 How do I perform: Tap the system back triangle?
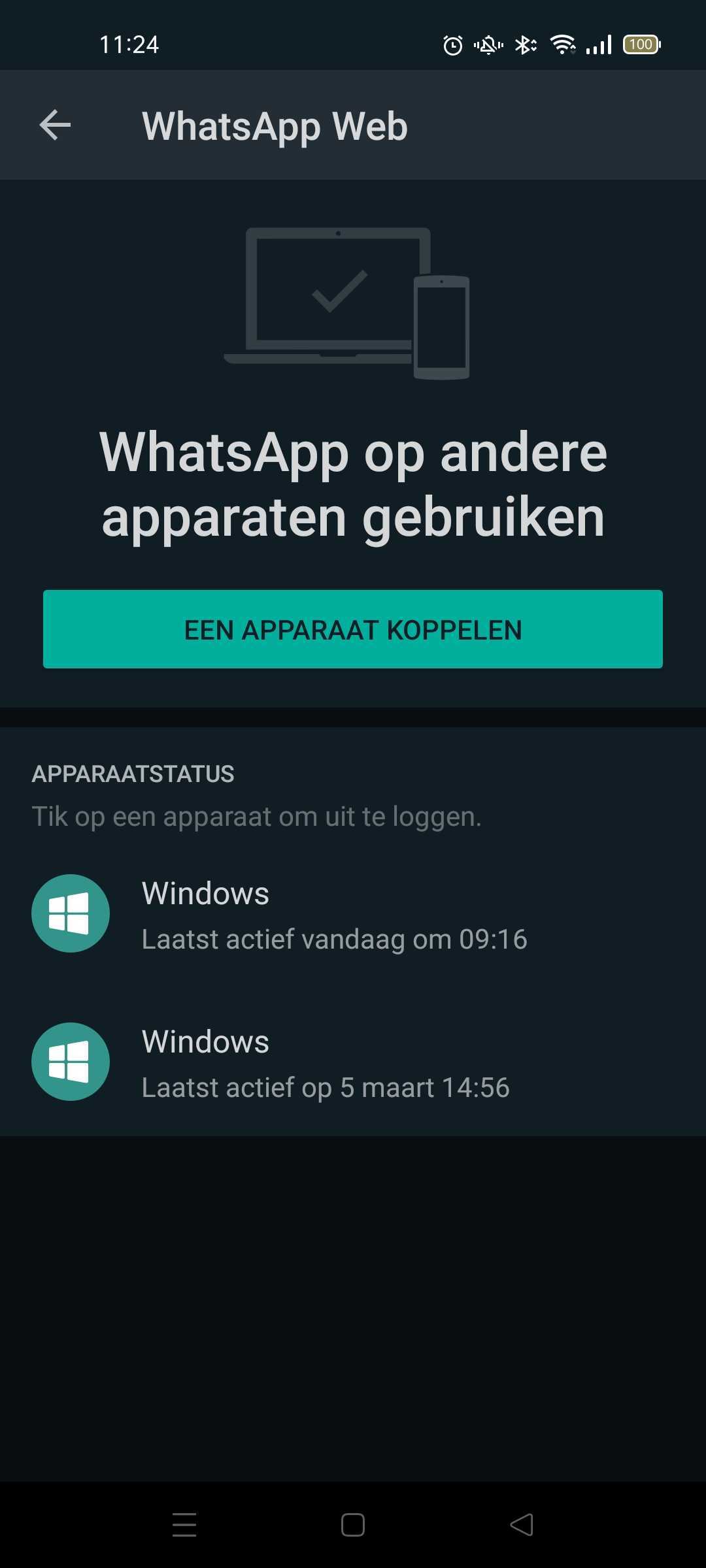(x=522, y=1525)
